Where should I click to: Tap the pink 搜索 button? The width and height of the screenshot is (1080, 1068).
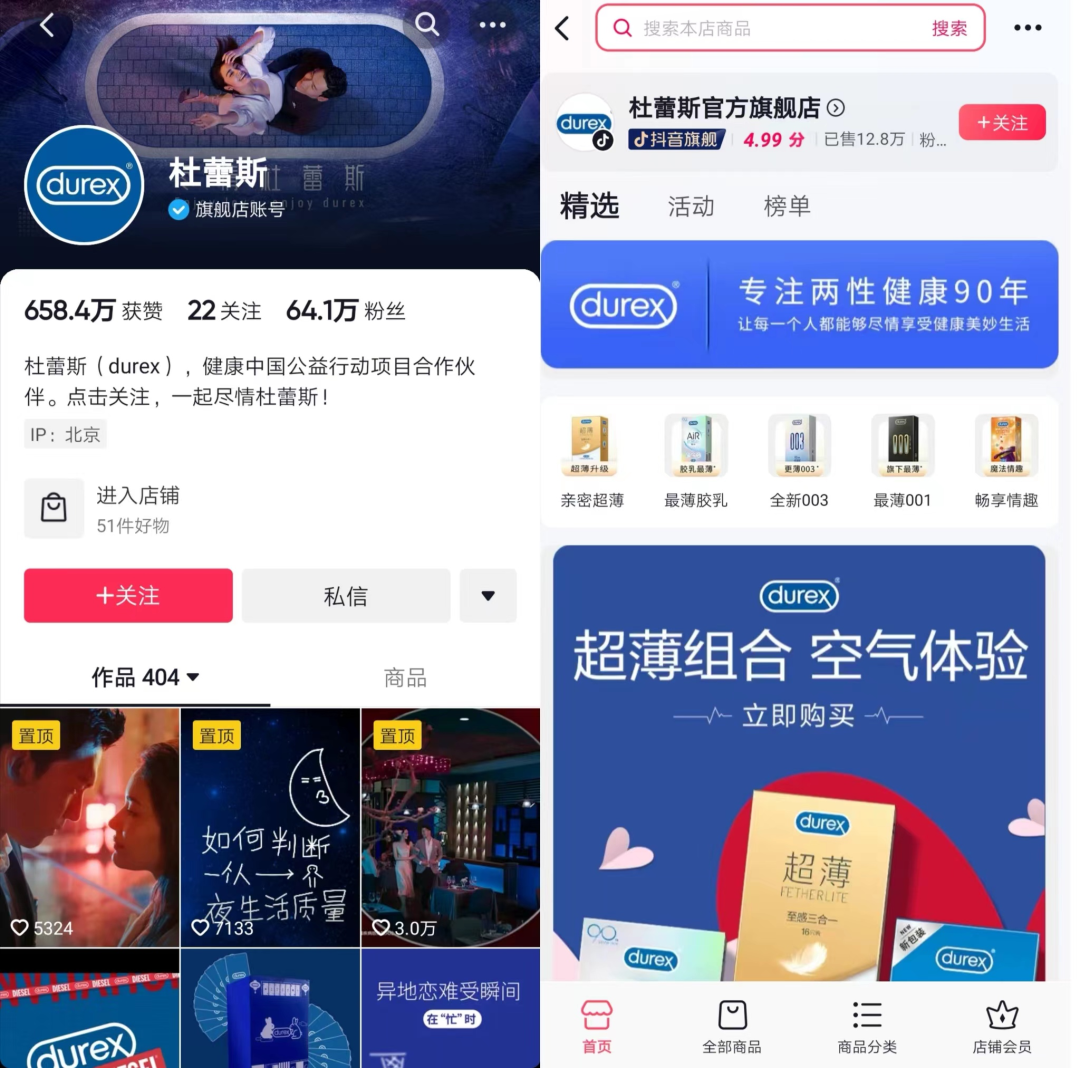[949, 28]
